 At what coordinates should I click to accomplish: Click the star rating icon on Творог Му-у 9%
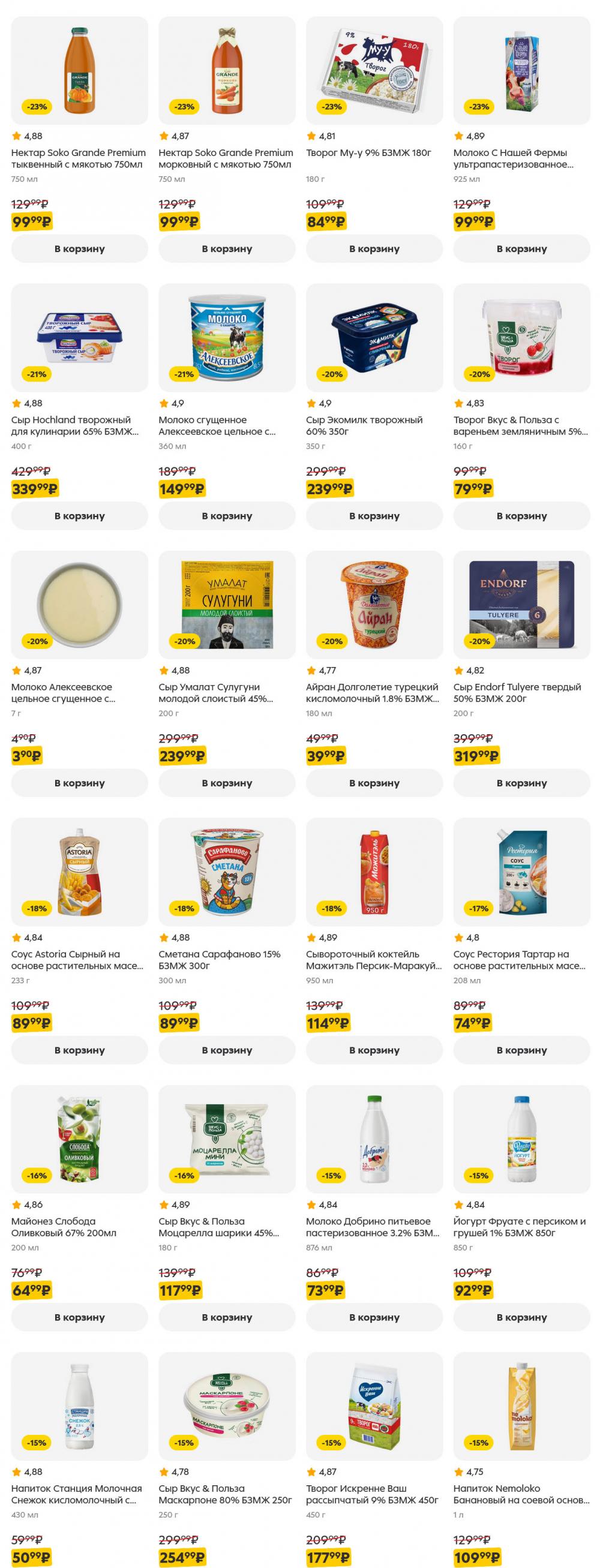[311, 136]
